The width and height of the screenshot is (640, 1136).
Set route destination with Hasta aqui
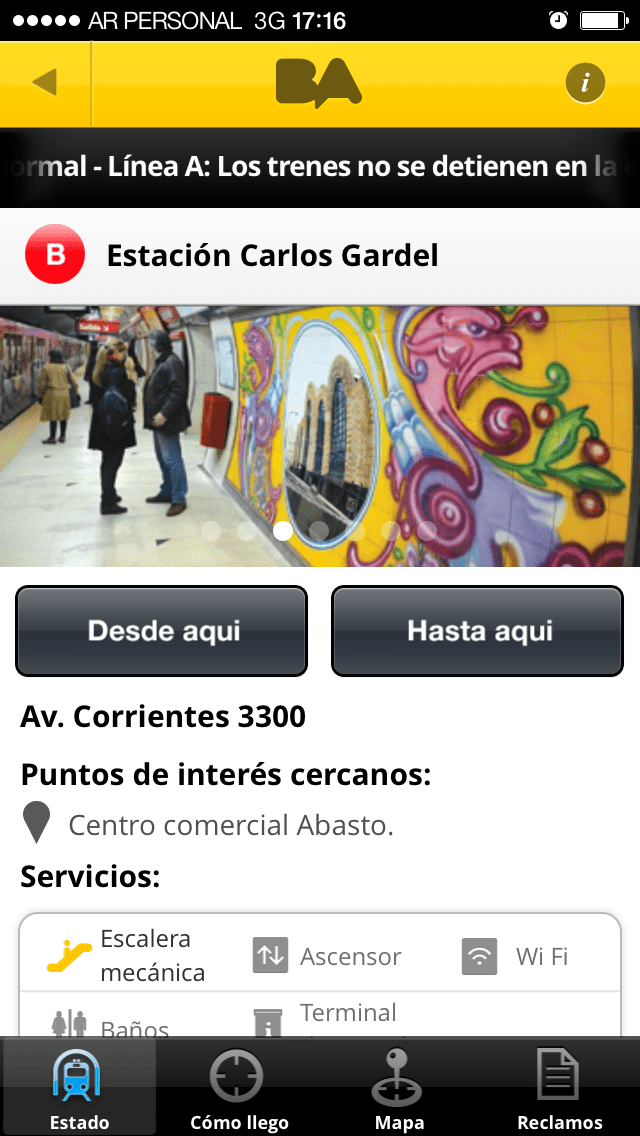pos(479,631)
